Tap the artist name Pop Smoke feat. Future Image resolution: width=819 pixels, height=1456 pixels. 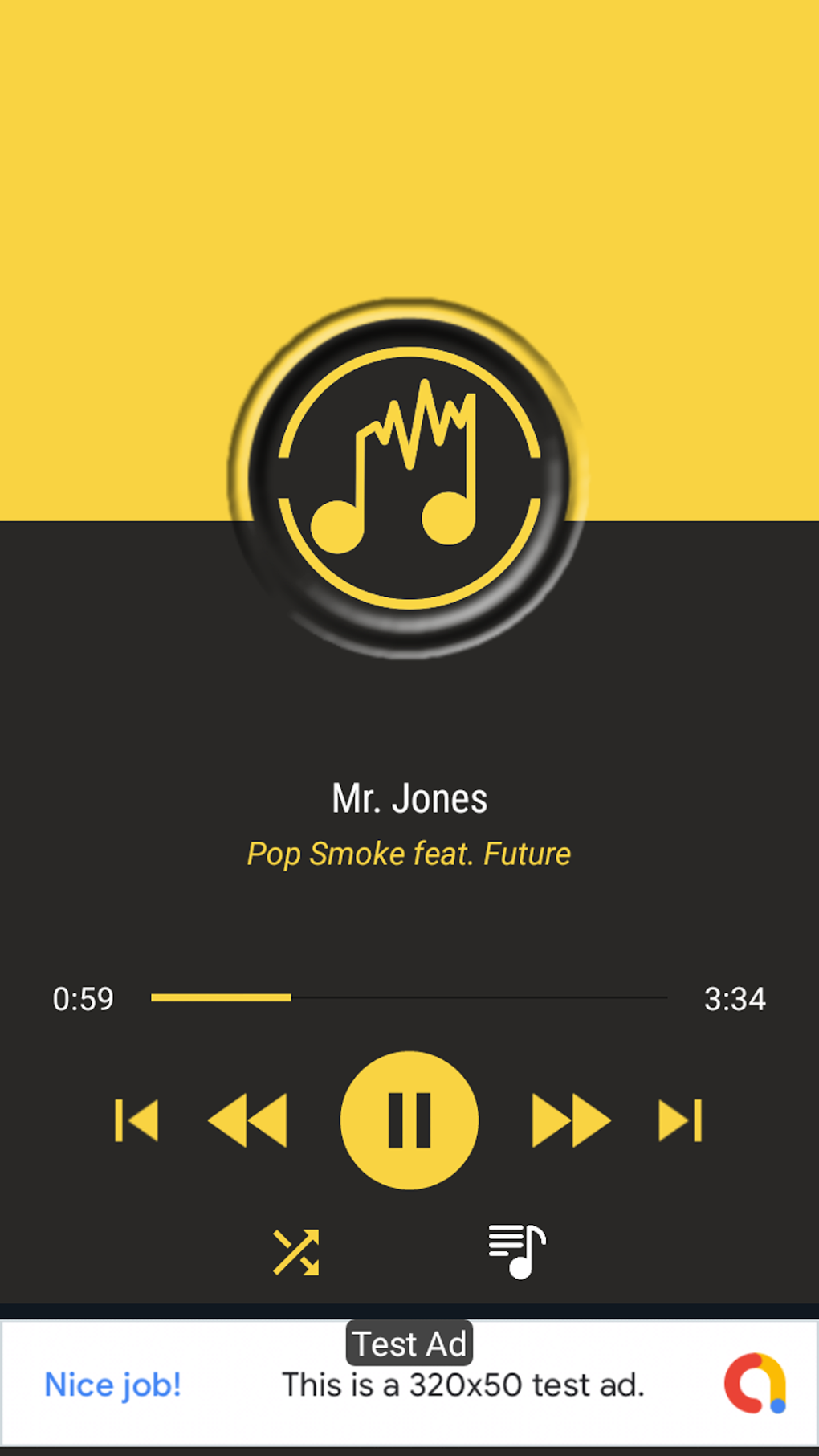pos(409,854)
